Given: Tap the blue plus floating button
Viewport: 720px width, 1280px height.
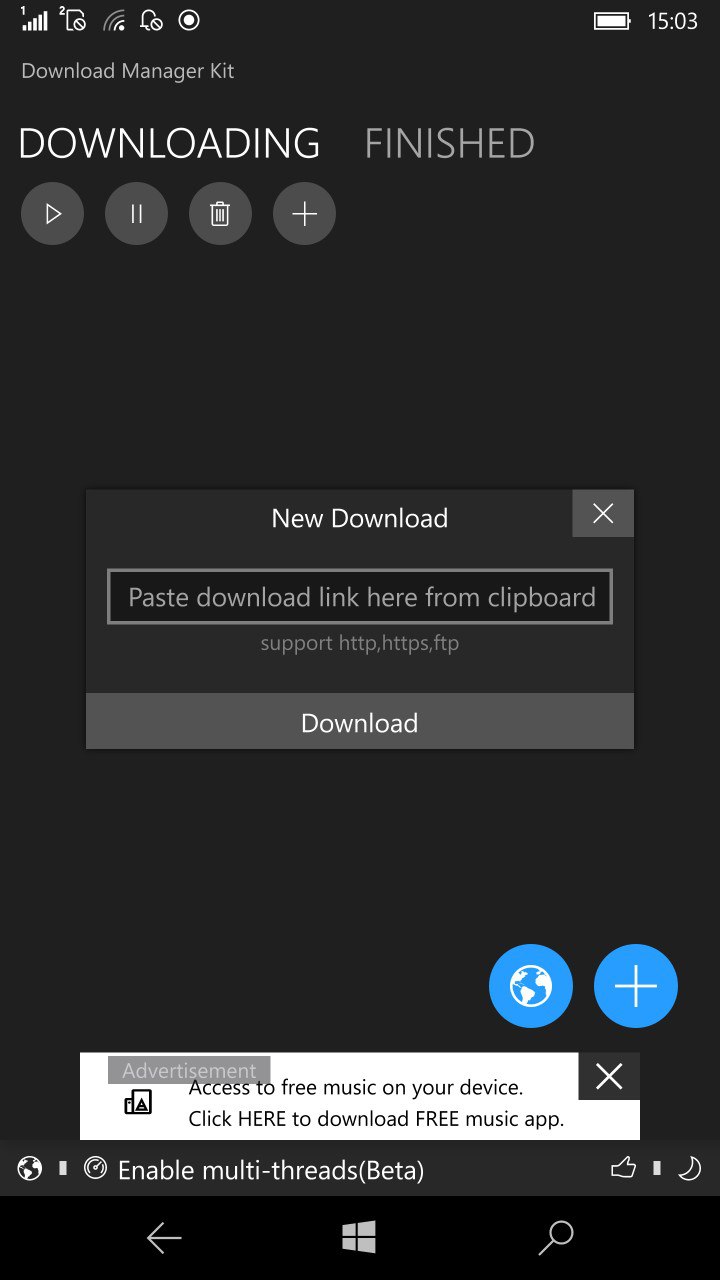Looking at the screenshot, I should click(636, 987).
